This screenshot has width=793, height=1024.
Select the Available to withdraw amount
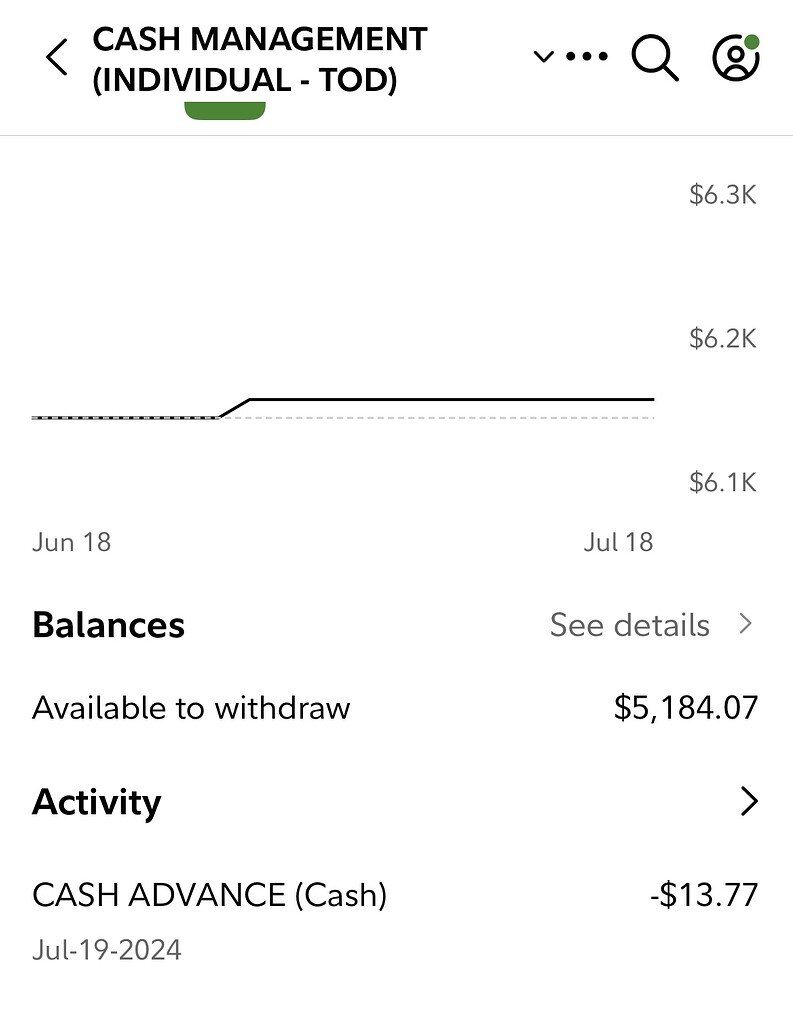click(x=685, y=707)
